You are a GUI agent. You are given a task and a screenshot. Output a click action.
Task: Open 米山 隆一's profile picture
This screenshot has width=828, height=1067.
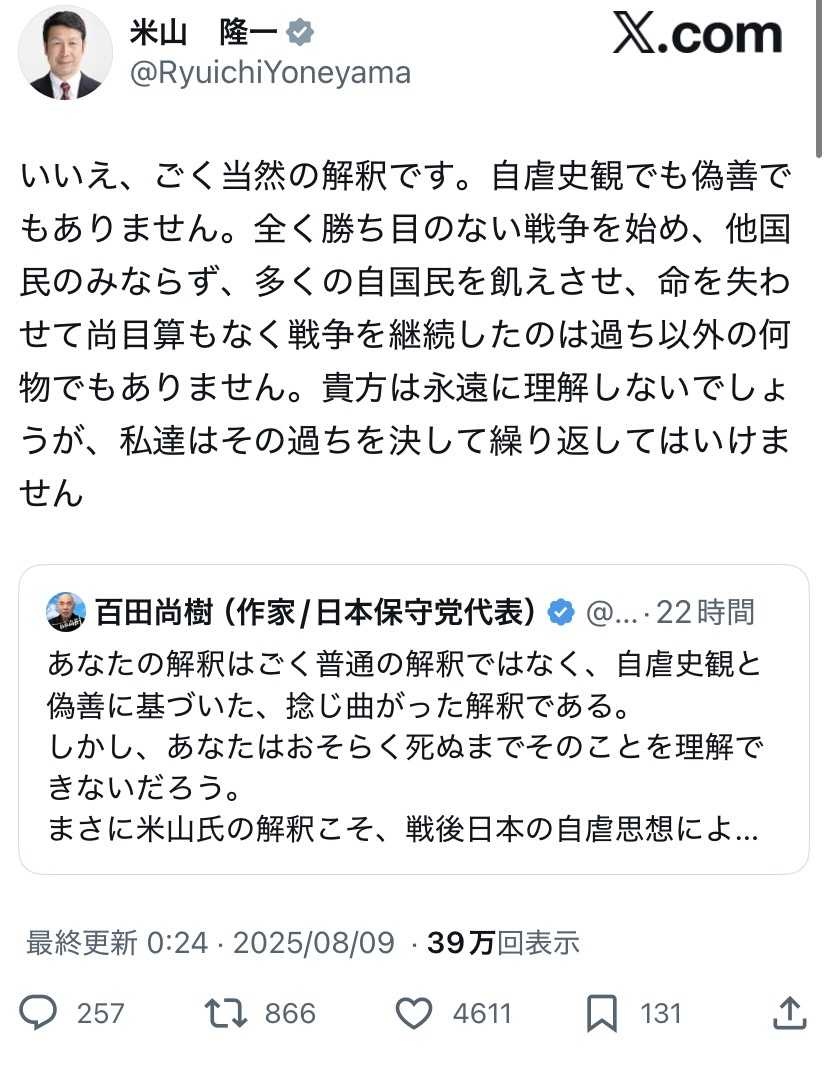tap(65, 52)
